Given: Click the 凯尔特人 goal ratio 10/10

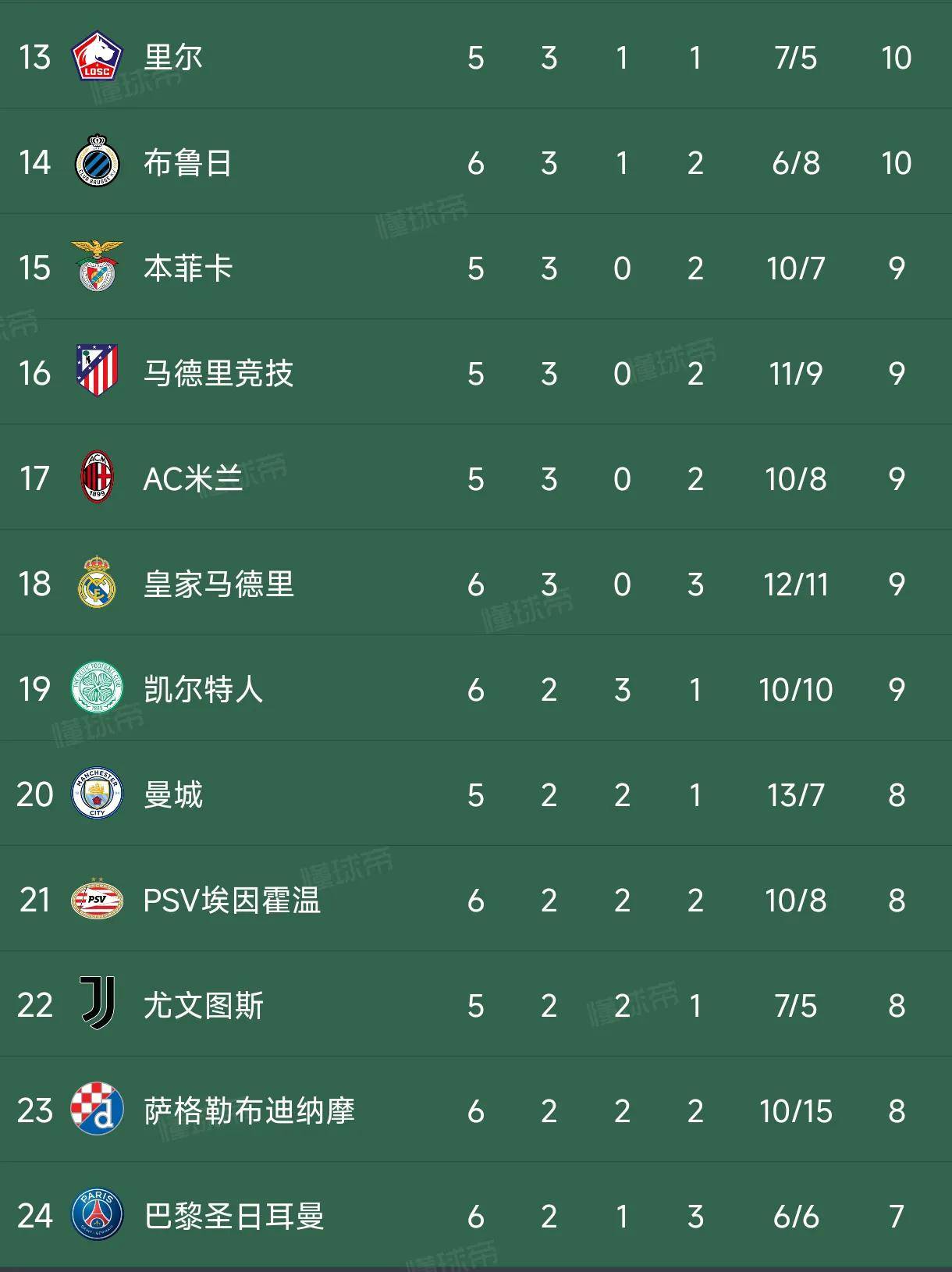Looking at the screenshot, I should pyautogui.click(x=794, y=691).
